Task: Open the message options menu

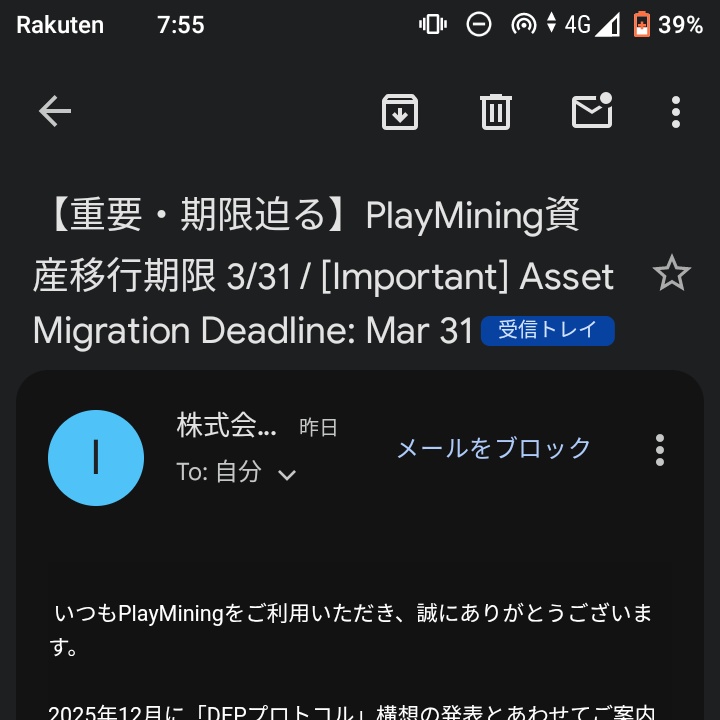Action: tap(660, 450)
